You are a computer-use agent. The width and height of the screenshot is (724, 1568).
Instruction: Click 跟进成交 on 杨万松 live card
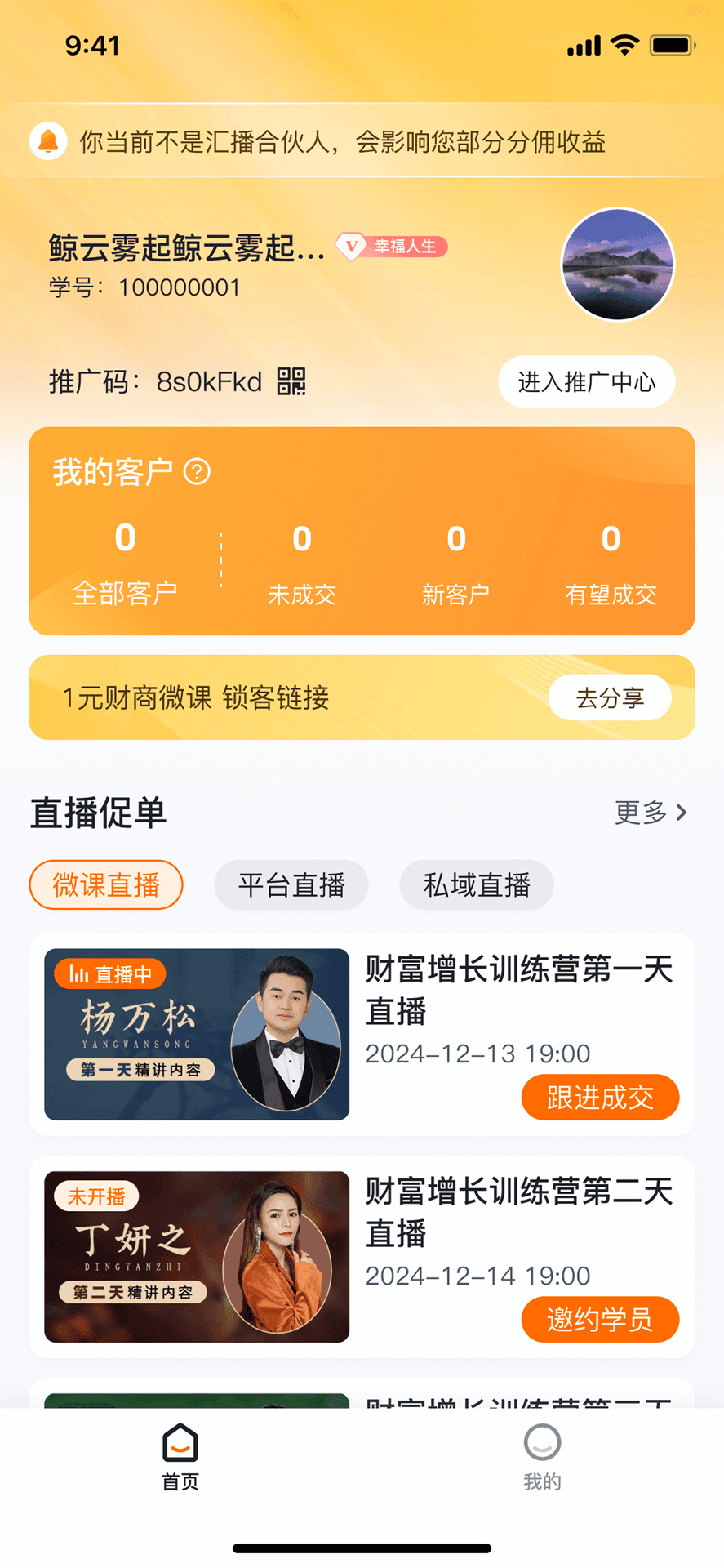coord(600,1098)
